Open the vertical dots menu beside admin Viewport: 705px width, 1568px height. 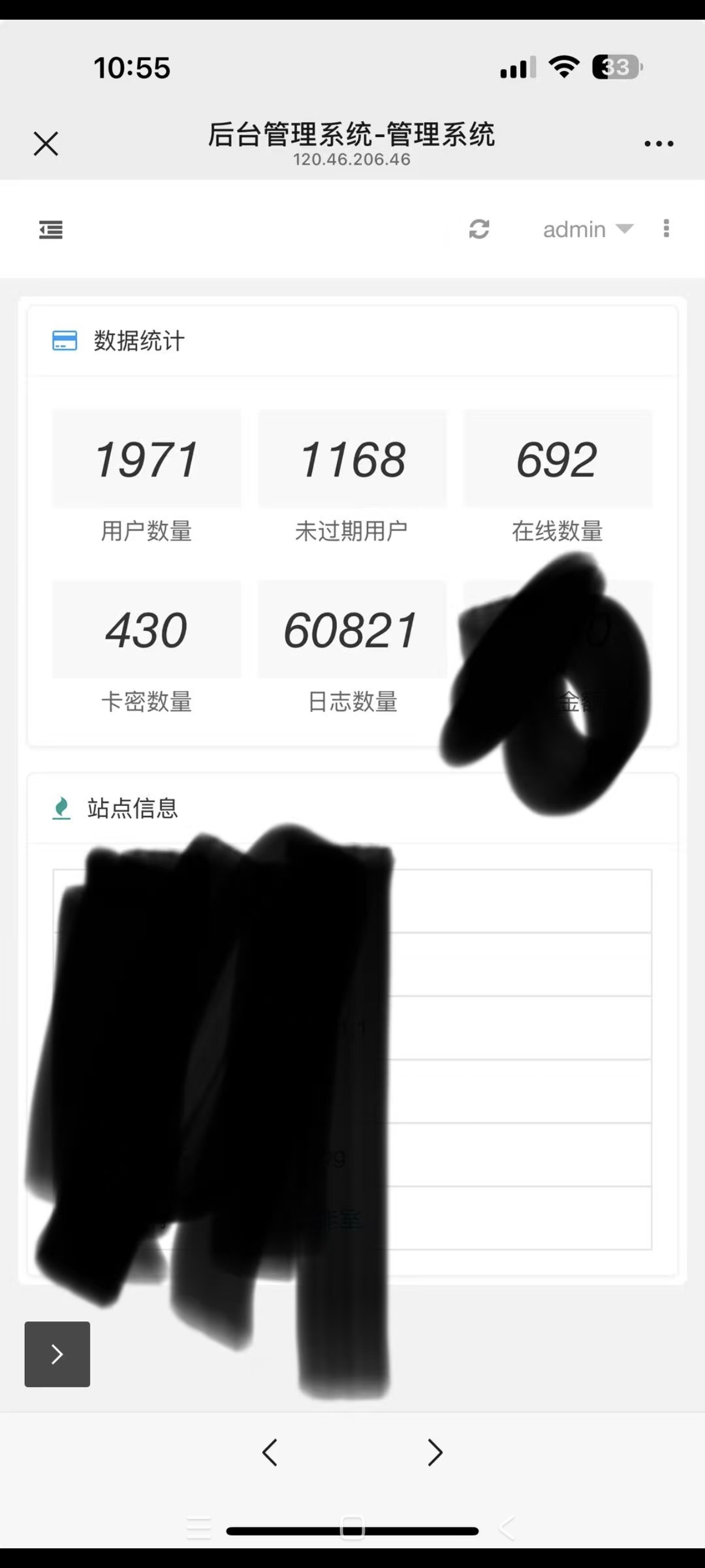[x=666, y=229]
